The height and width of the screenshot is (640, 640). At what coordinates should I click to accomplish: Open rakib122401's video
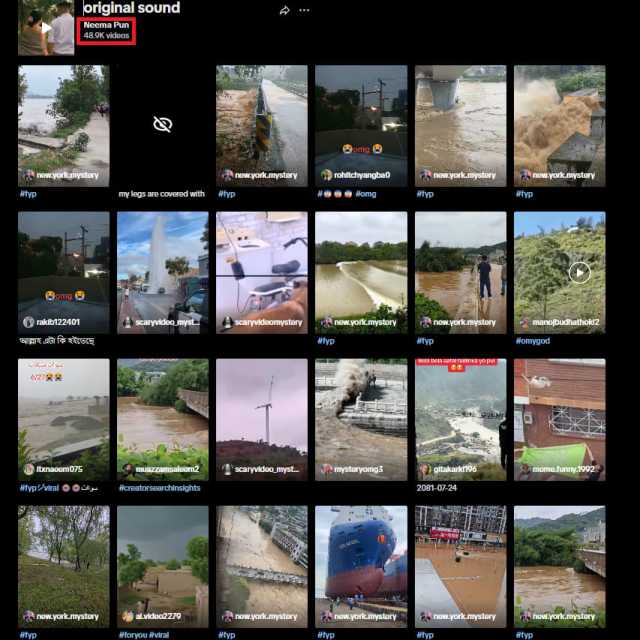(x=63, y=270)
